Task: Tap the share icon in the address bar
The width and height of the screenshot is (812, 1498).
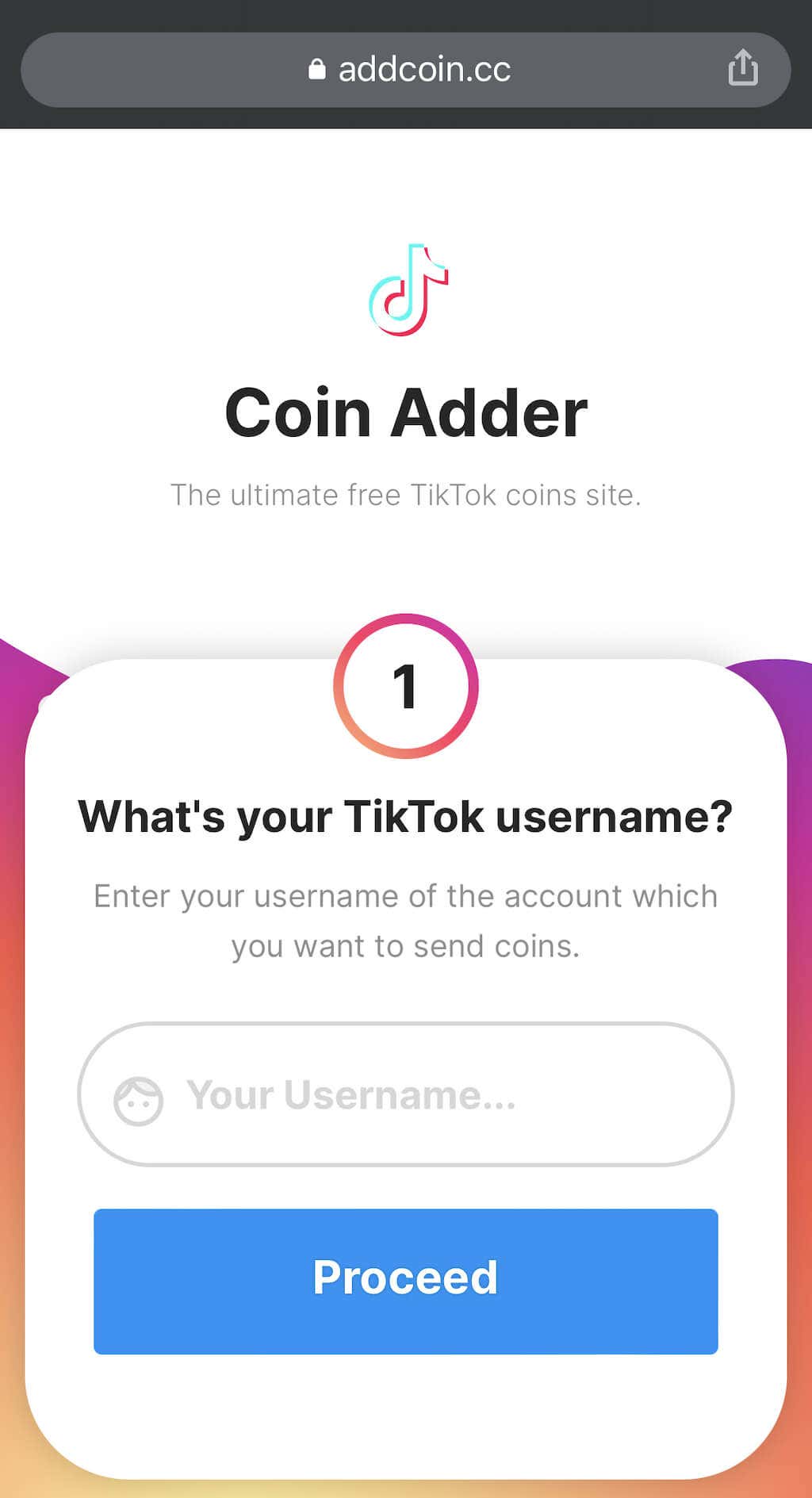Action: (x=742, y=68)
